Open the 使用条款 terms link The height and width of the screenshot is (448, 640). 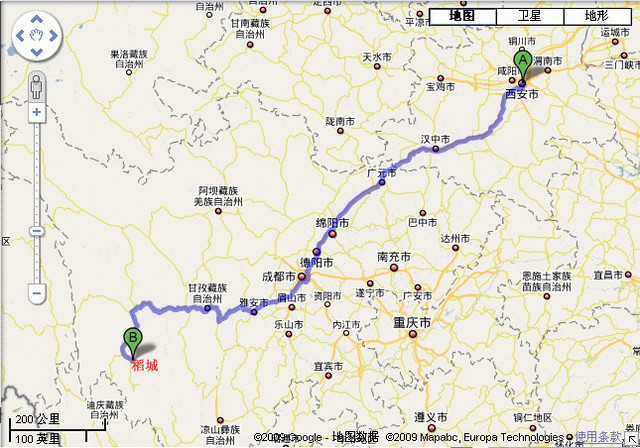pos(598,437)
